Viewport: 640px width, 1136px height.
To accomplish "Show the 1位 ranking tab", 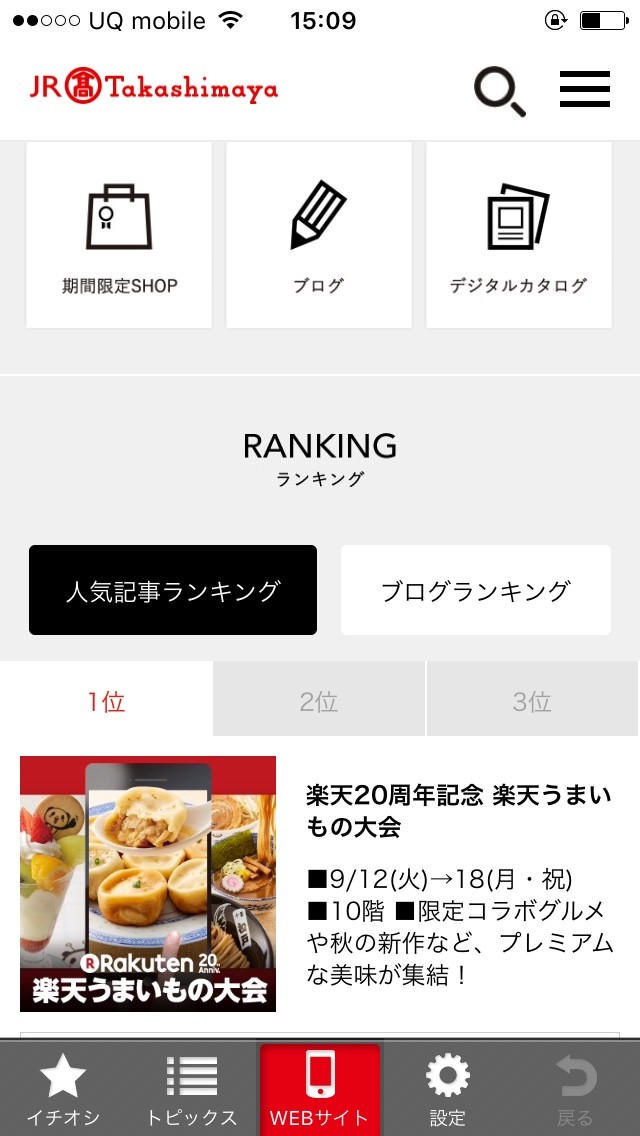I will [x=106, y=700].
